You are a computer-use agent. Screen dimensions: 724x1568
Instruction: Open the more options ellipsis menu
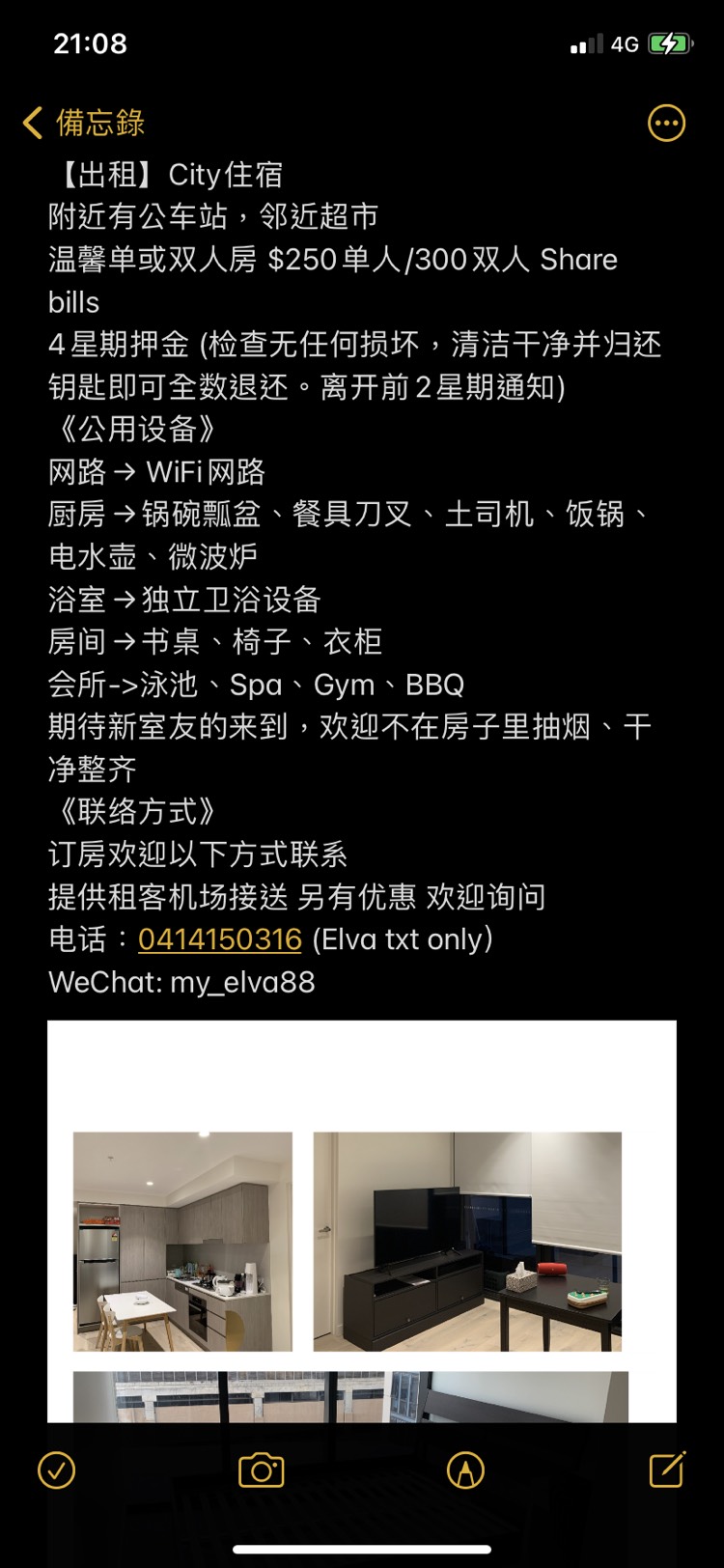(x=666, y=123)
